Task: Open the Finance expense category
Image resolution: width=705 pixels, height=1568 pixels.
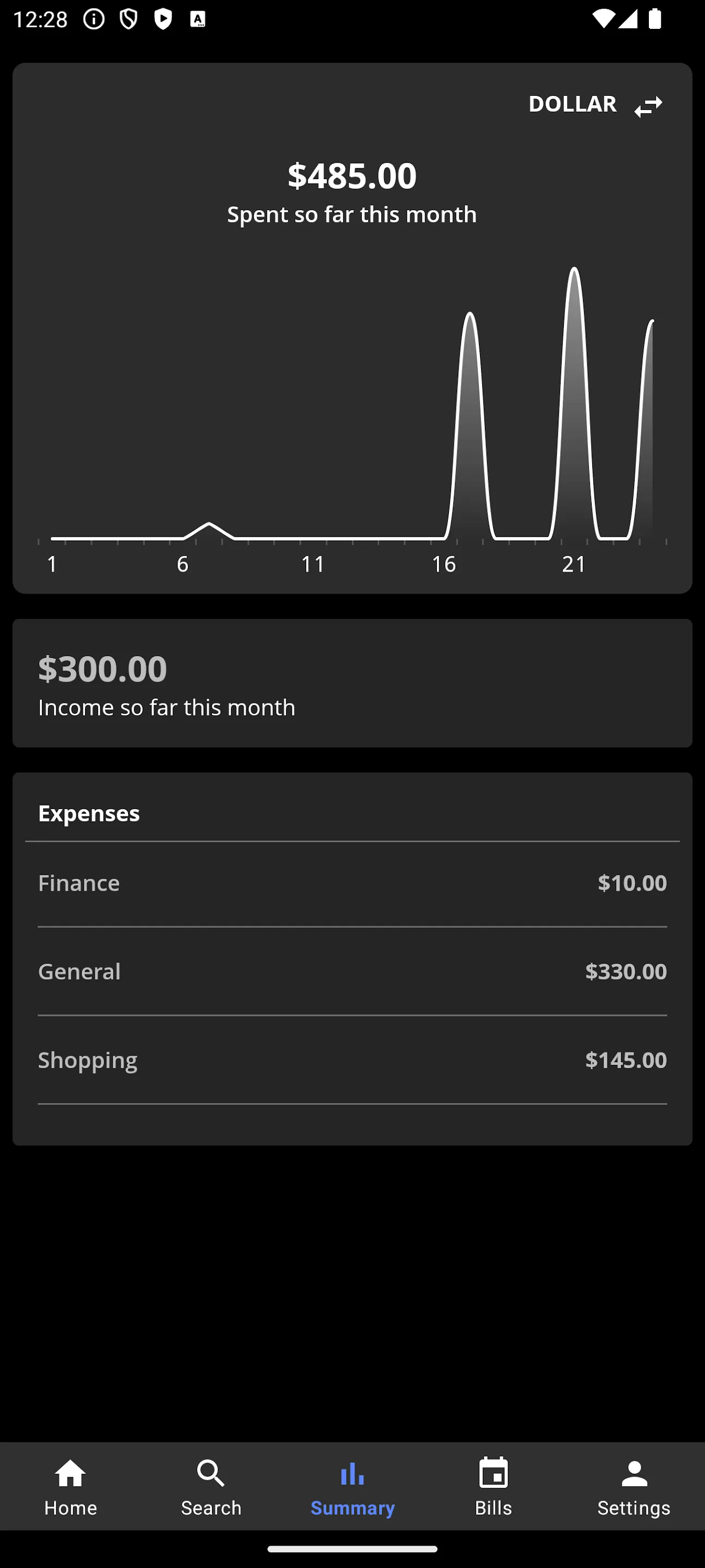Action: 352,883
